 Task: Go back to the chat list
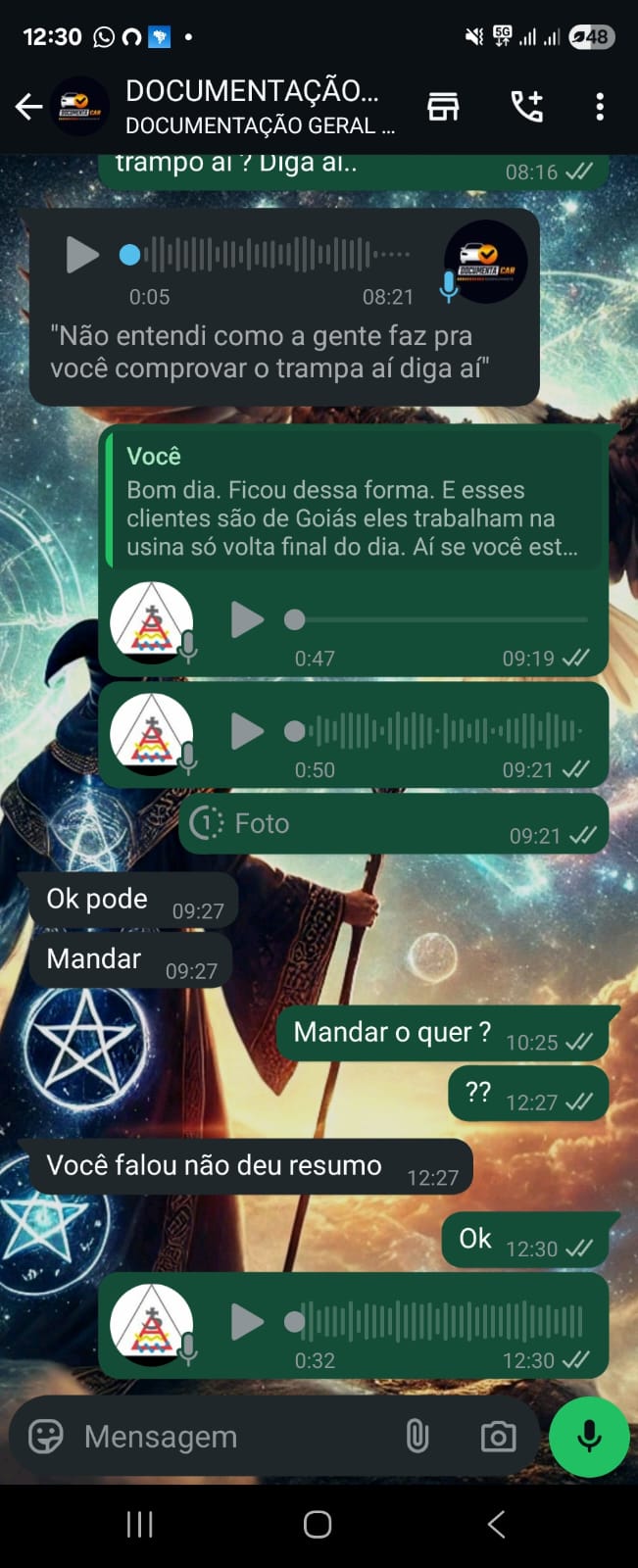28,106
